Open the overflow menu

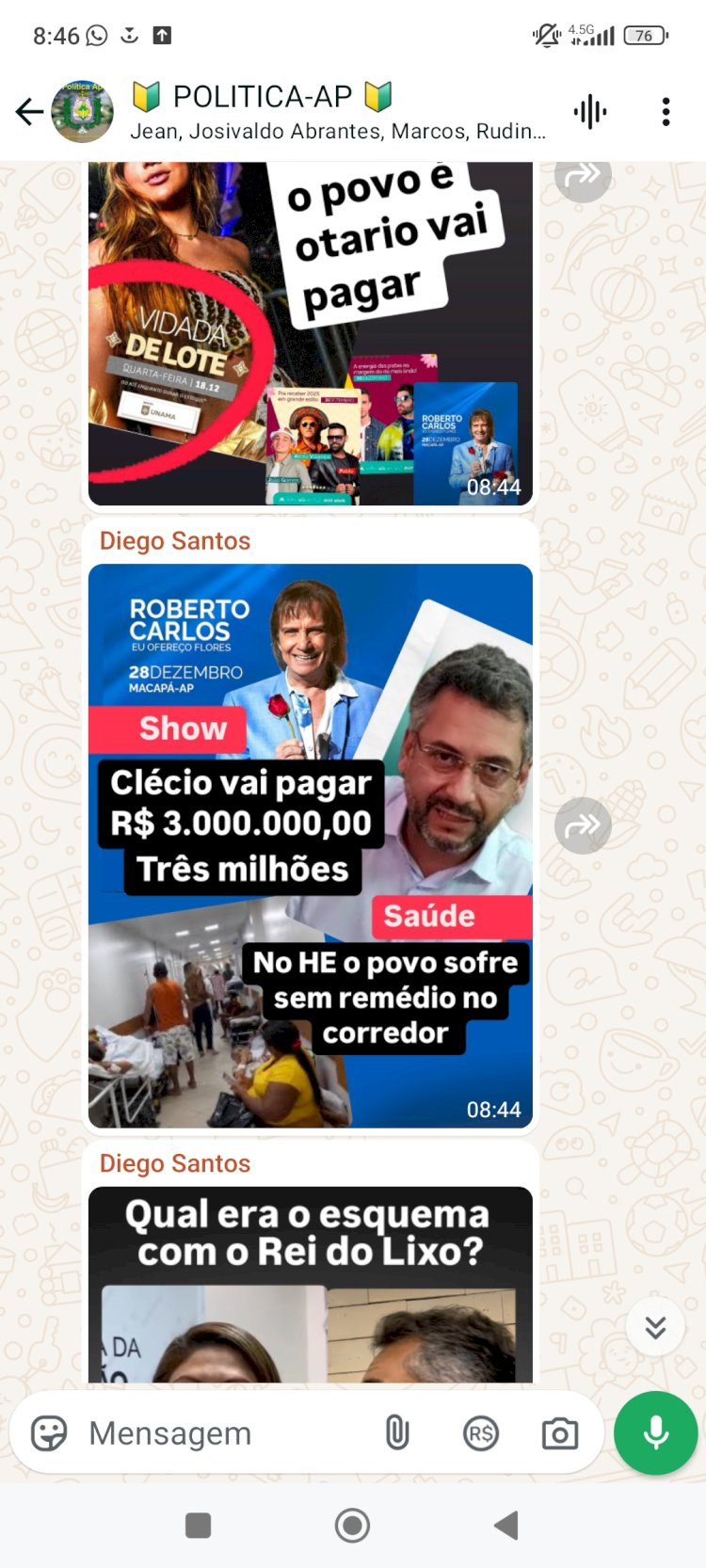[666, 112]
